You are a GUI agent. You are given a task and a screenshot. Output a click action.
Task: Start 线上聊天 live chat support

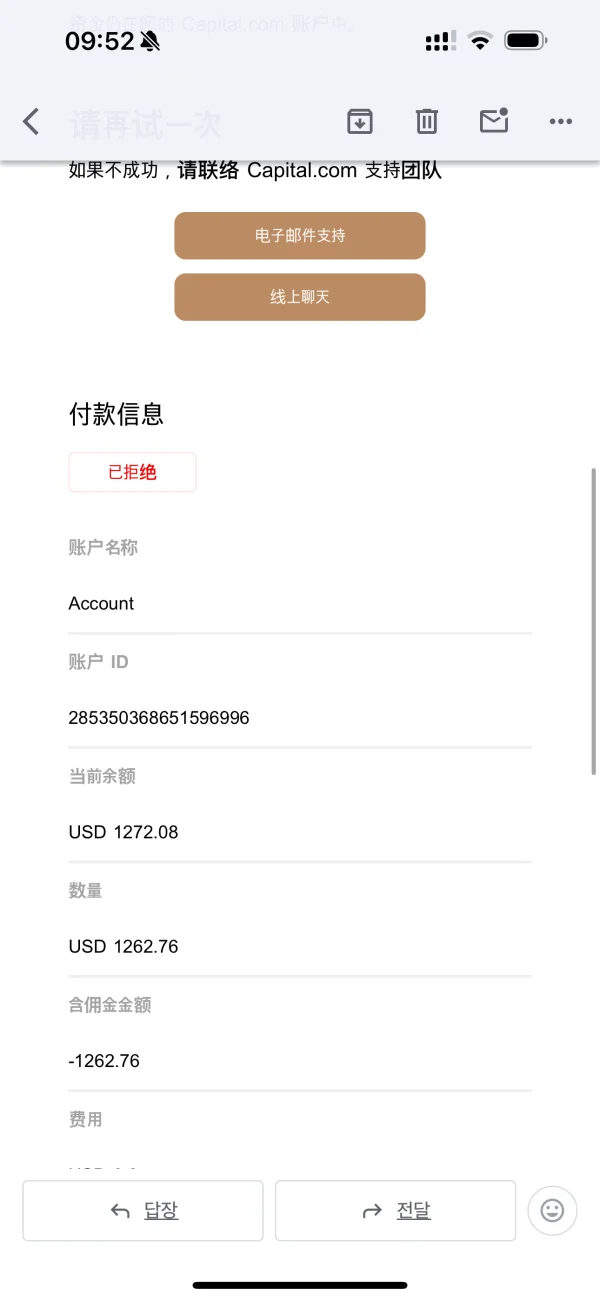tap(300, 297)
